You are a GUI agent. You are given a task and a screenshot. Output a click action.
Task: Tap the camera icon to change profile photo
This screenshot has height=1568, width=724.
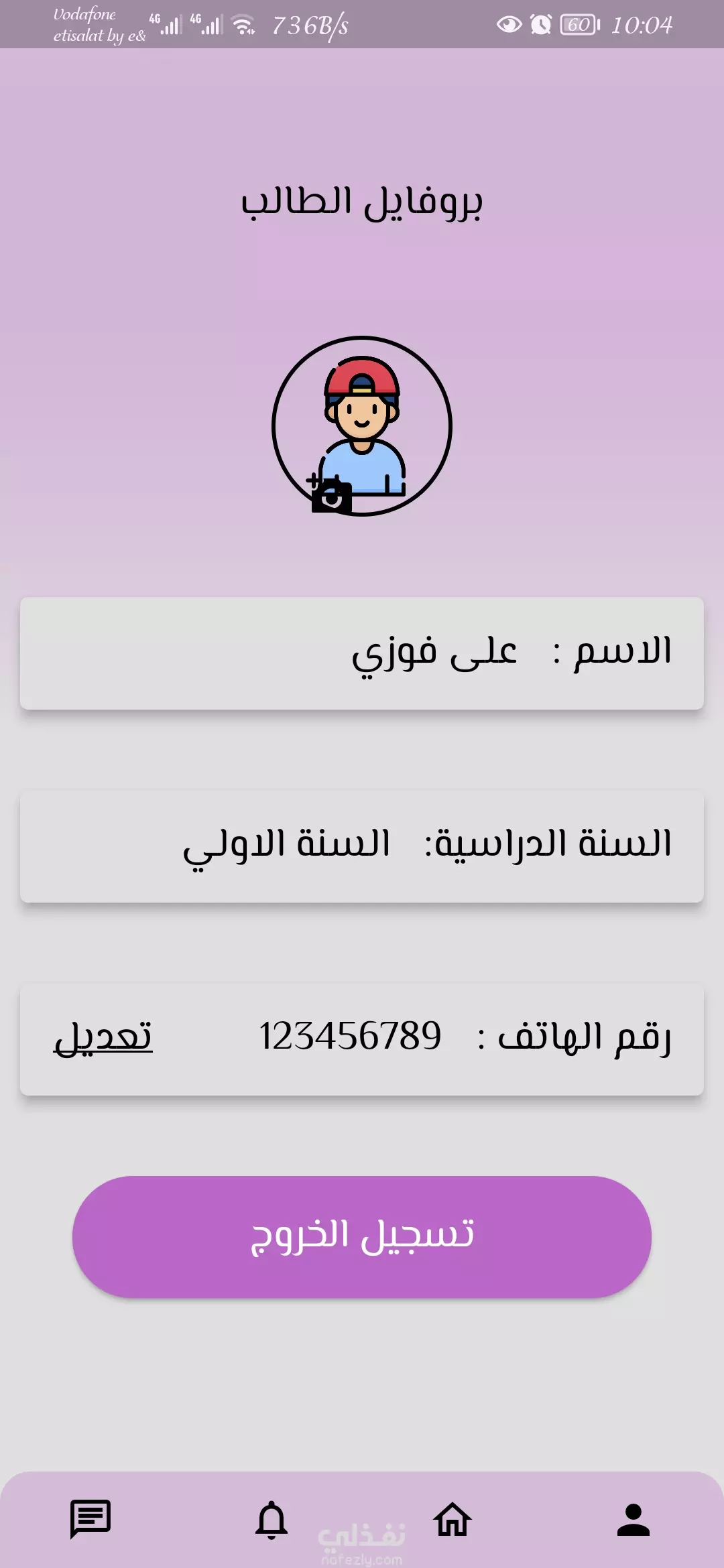point(329,493)
